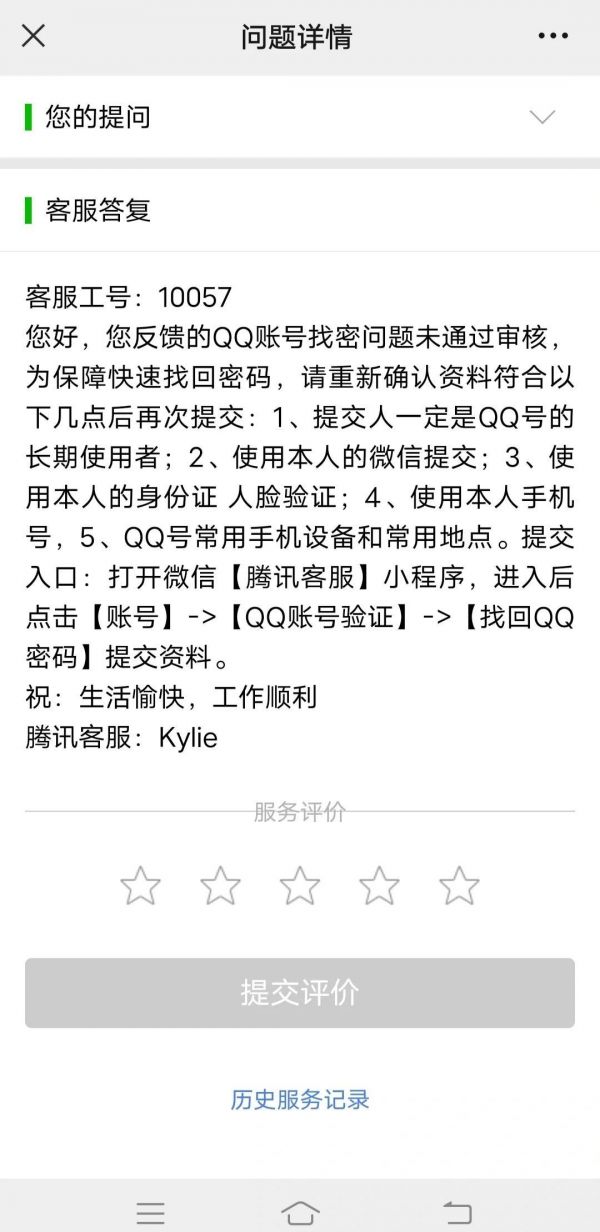Rate service four stars
Viewport: 600px width, 1232px height.
pos(379,886)
